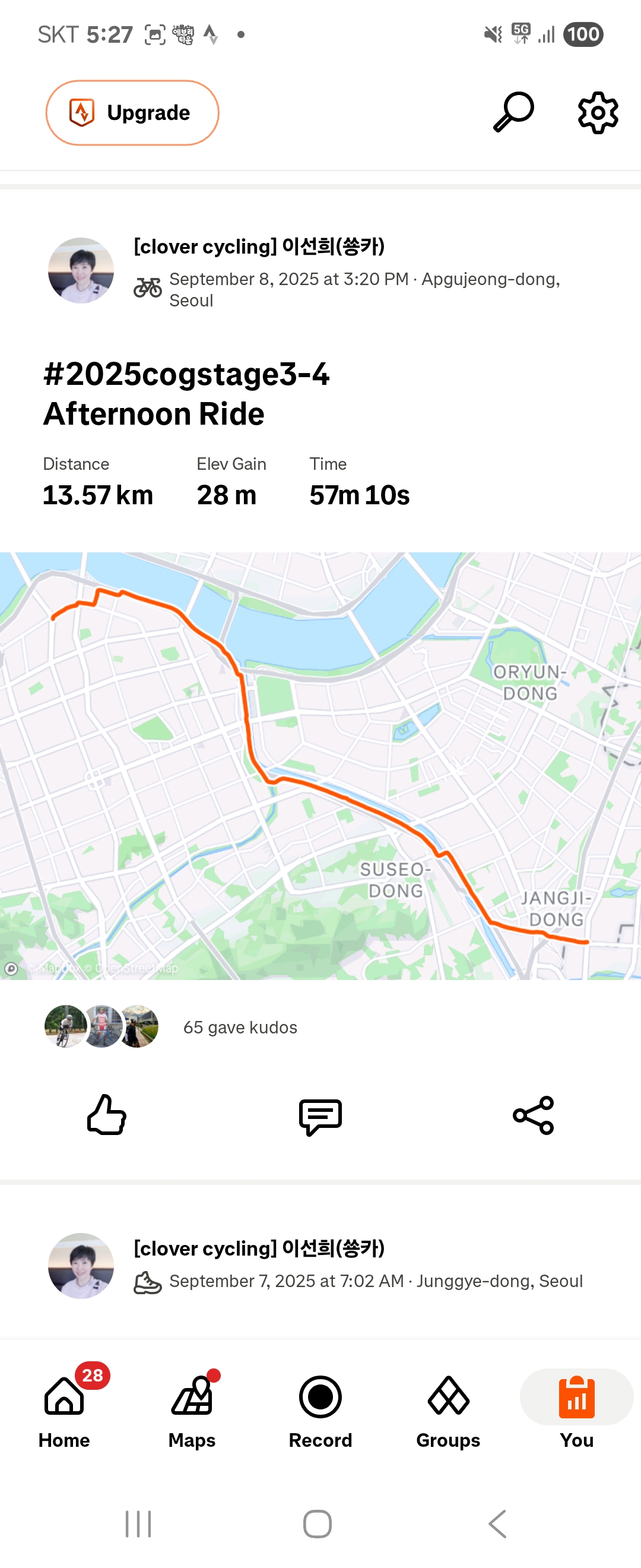
Task: Open settings gear icon
Action: [598, 113]
